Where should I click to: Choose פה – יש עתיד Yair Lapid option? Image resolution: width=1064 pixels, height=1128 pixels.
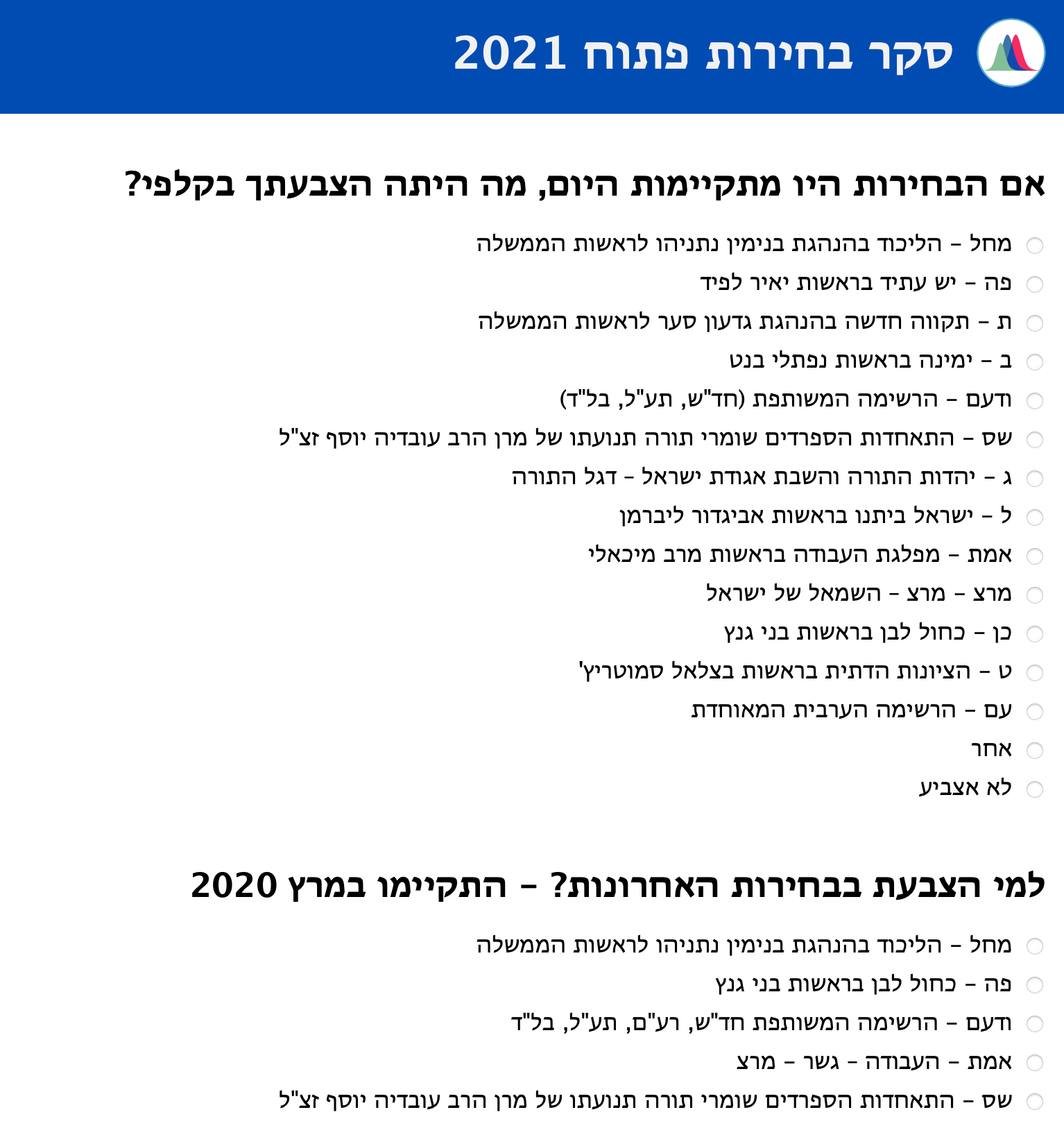[1034, 284]
